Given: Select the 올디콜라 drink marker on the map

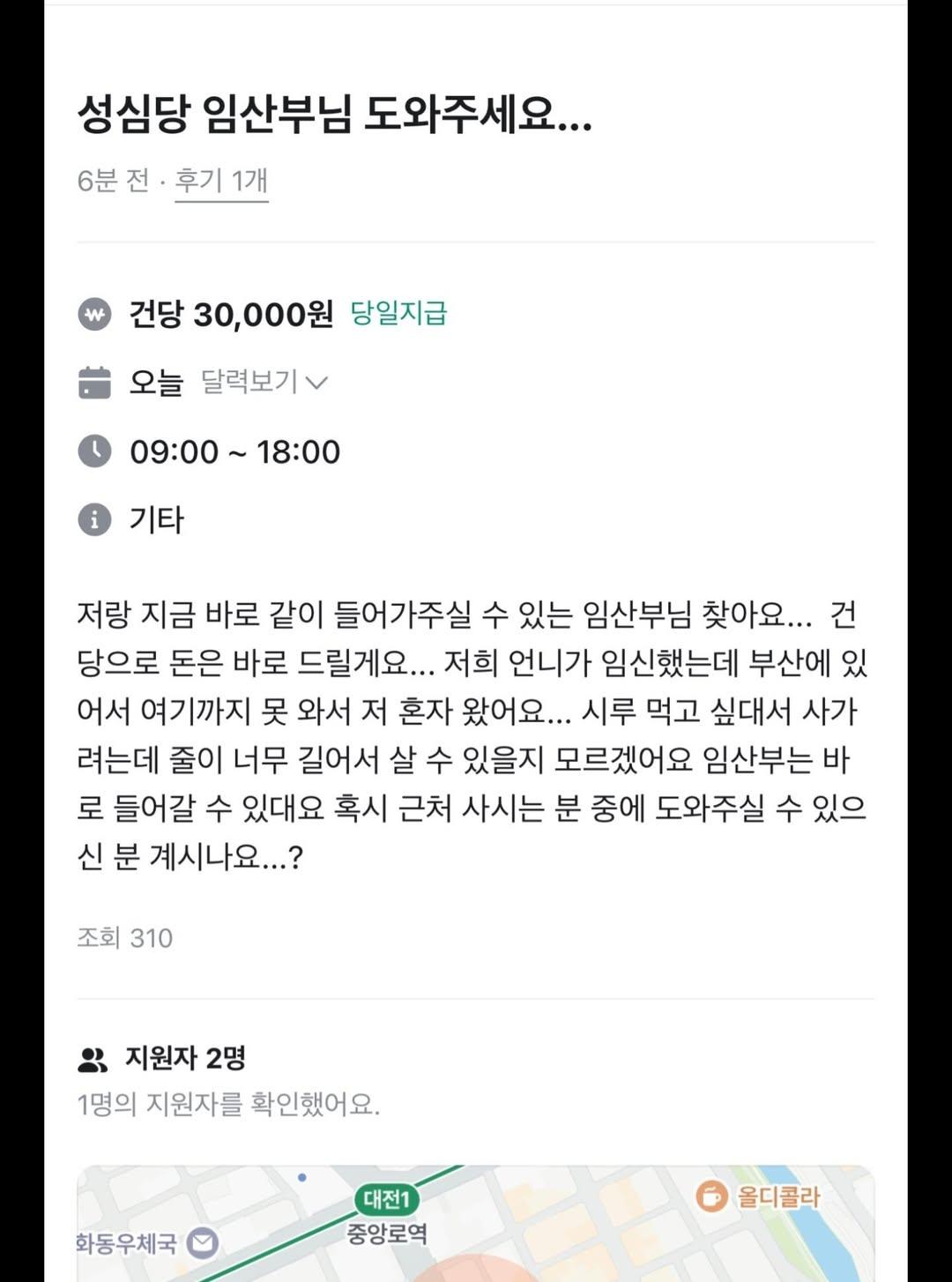Looking at the screenshot, I should tap(710, 1196).
